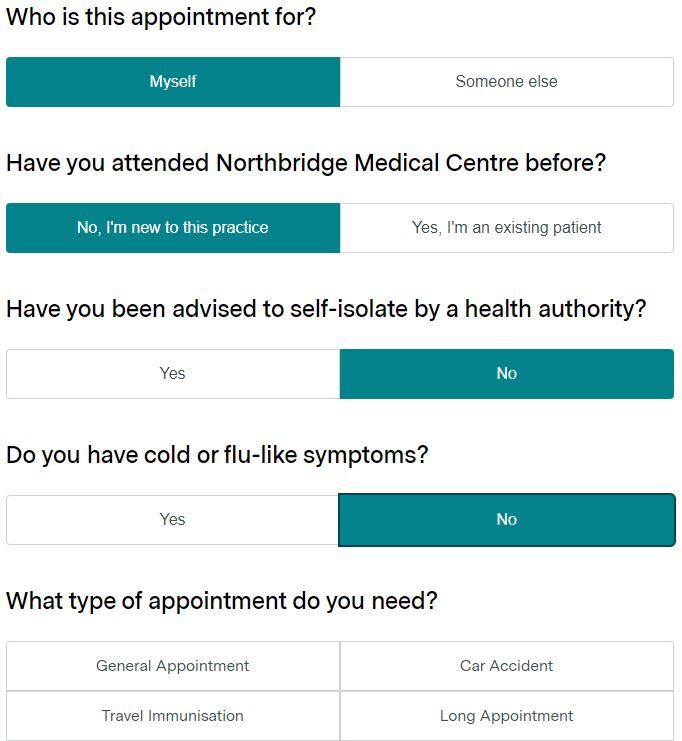Choose Someone else for the appointment
Viewport: 682px width, 741px height.
[x=506, y=82]
